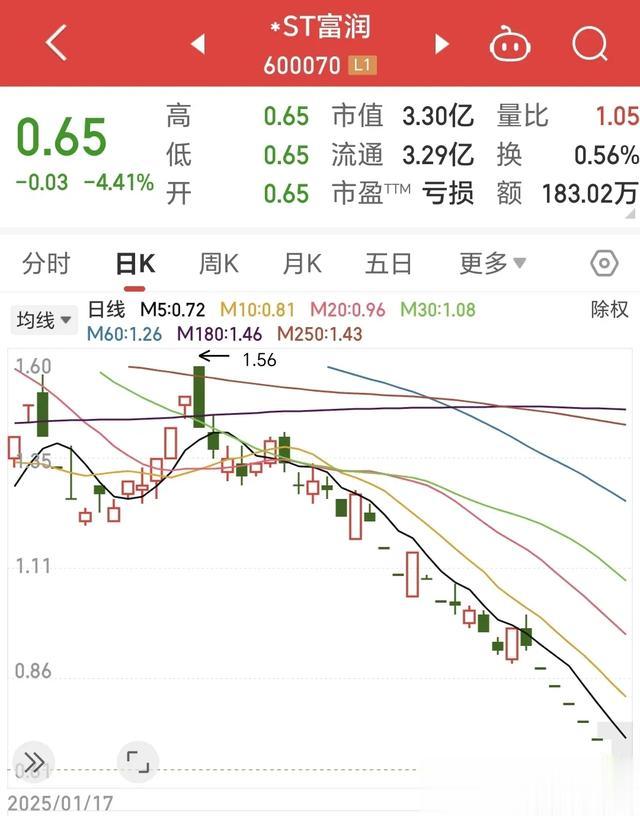Switch to the next stock
This screenshot has width=640, height=816.
click(x=441, y=44)
